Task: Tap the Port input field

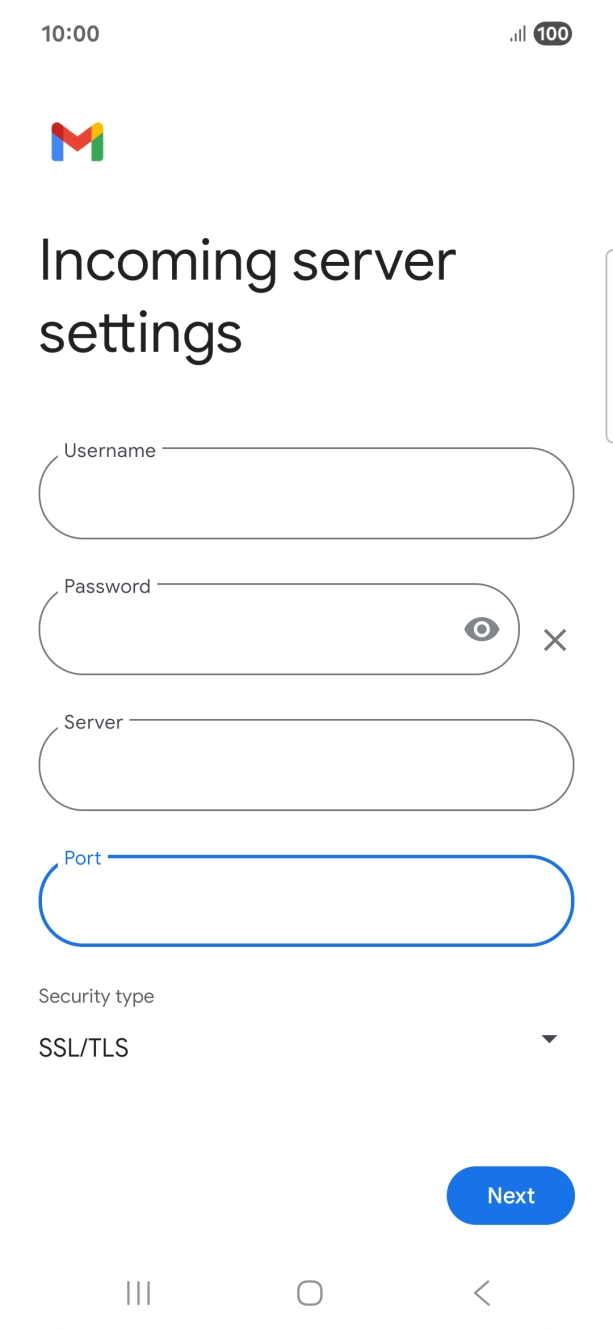Action: 306,901
